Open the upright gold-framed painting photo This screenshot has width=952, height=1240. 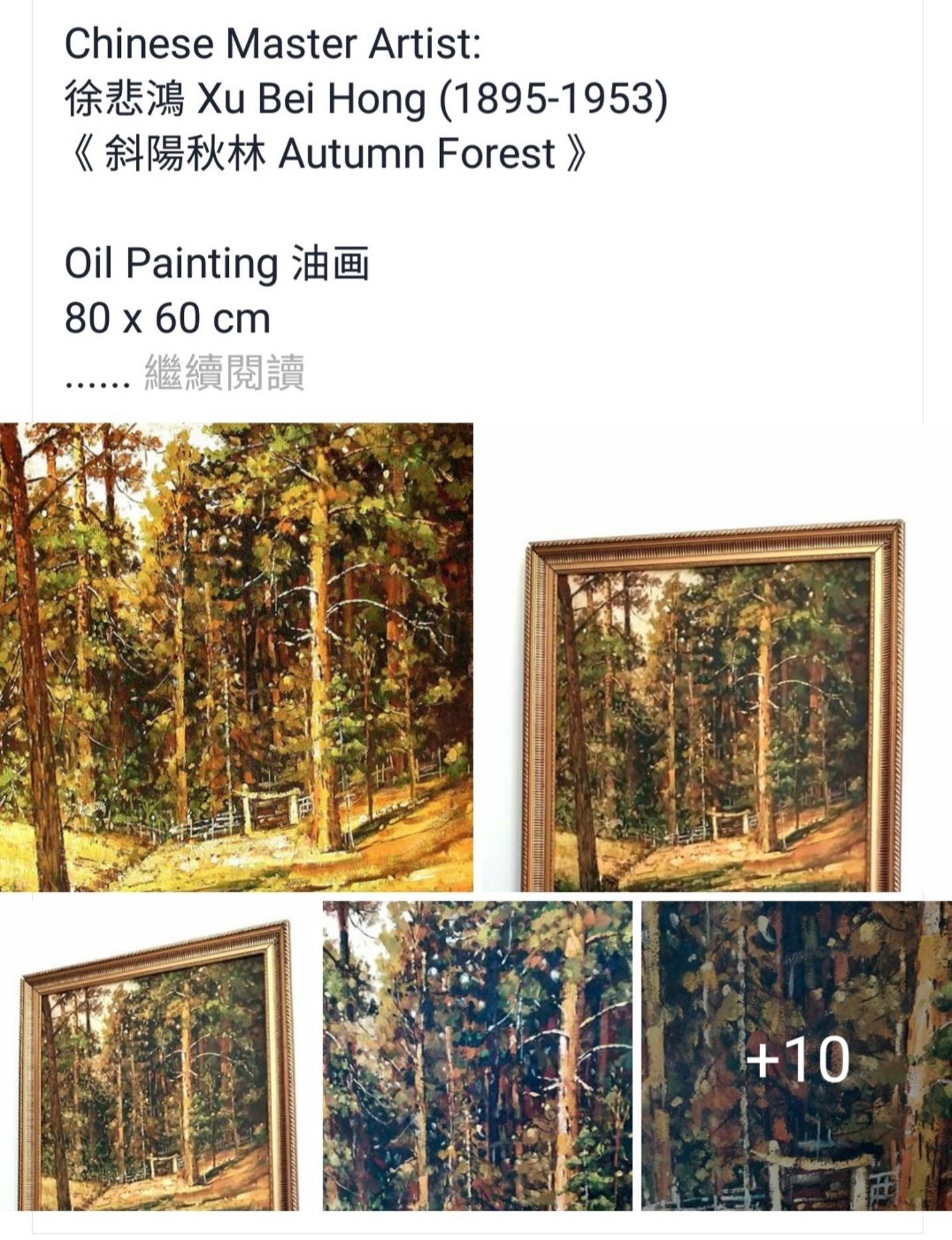pos(714,707)
